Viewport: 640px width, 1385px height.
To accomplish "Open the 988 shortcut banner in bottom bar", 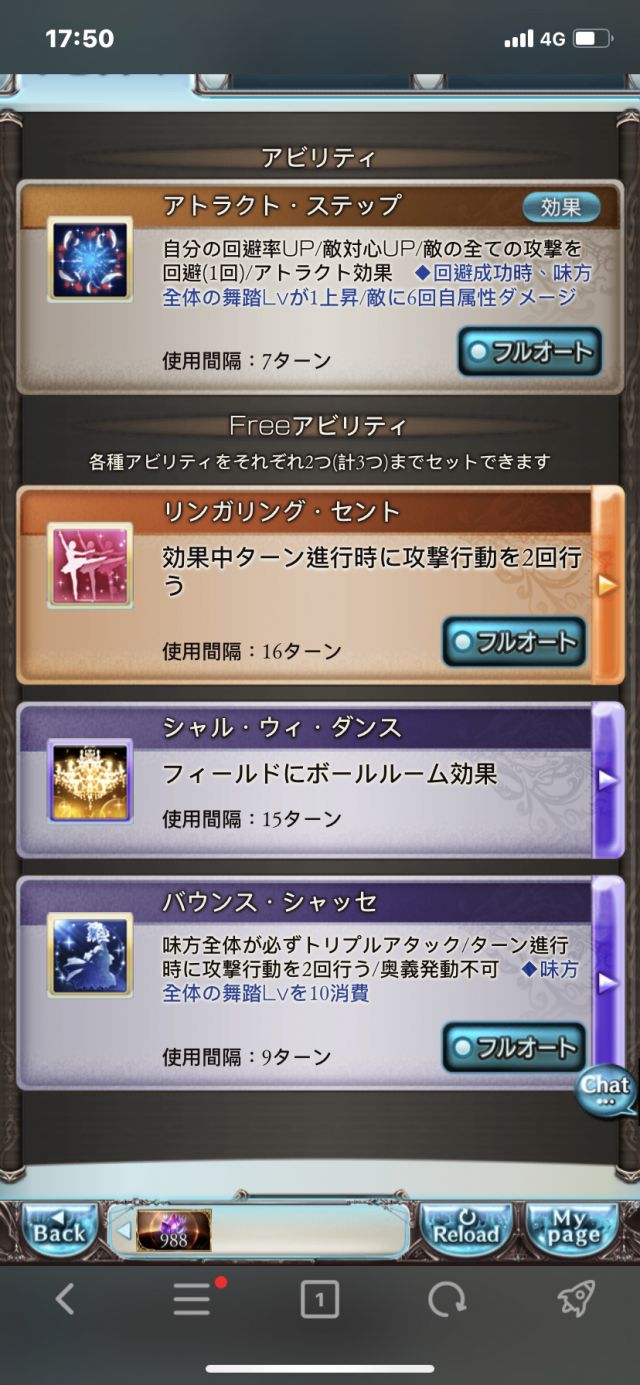I will pos(174,1231).
